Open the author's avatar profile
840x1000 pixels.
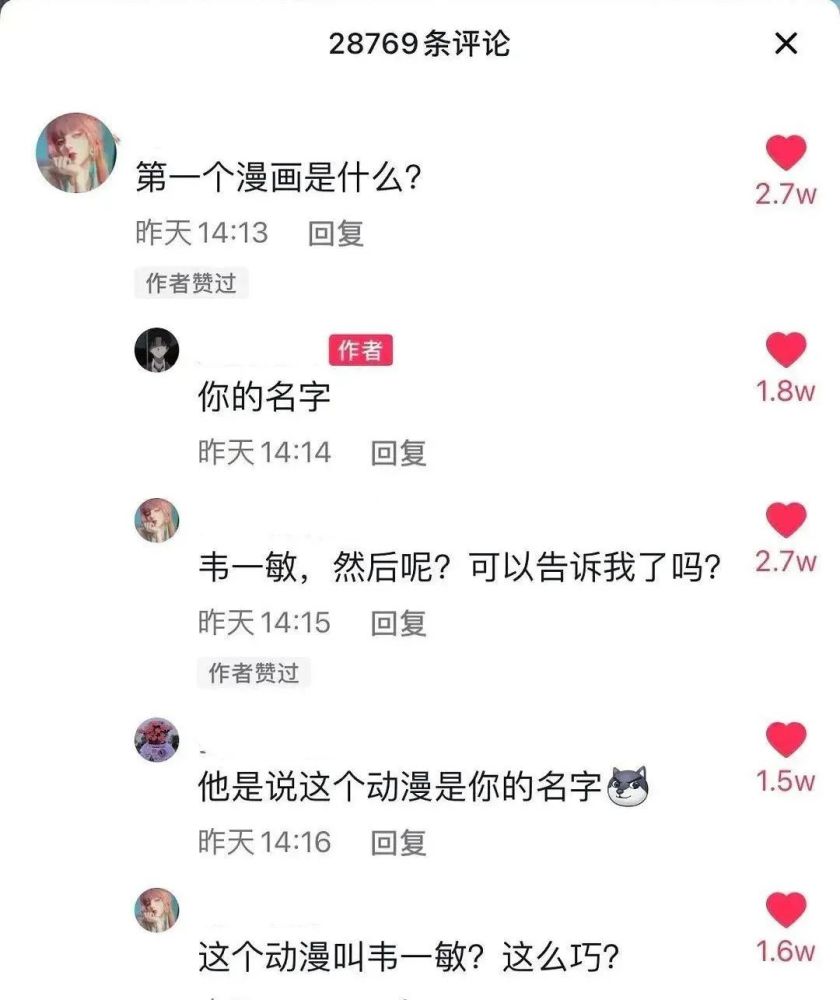click(157, 350)
